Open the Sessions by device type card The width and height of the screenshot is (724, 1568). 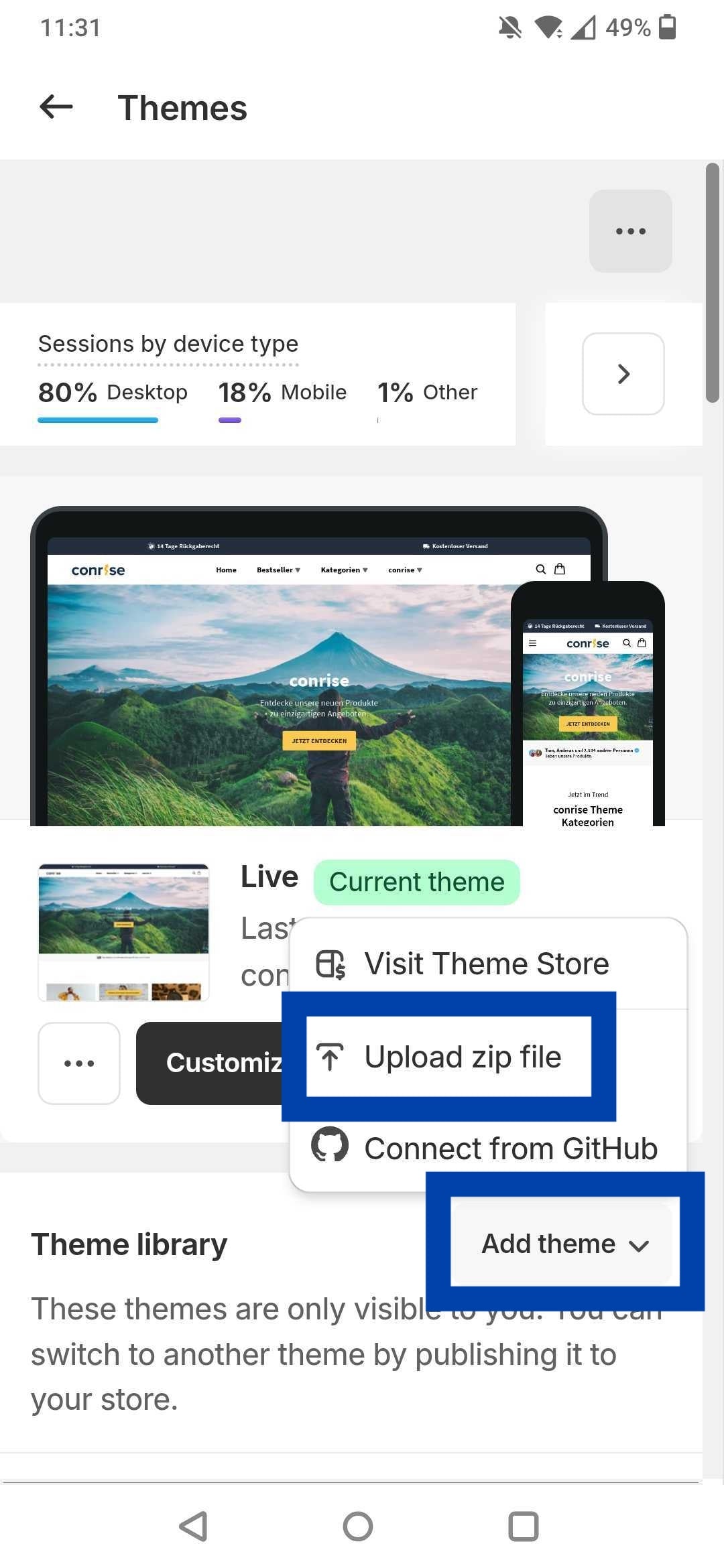click(x=257, y=374)
